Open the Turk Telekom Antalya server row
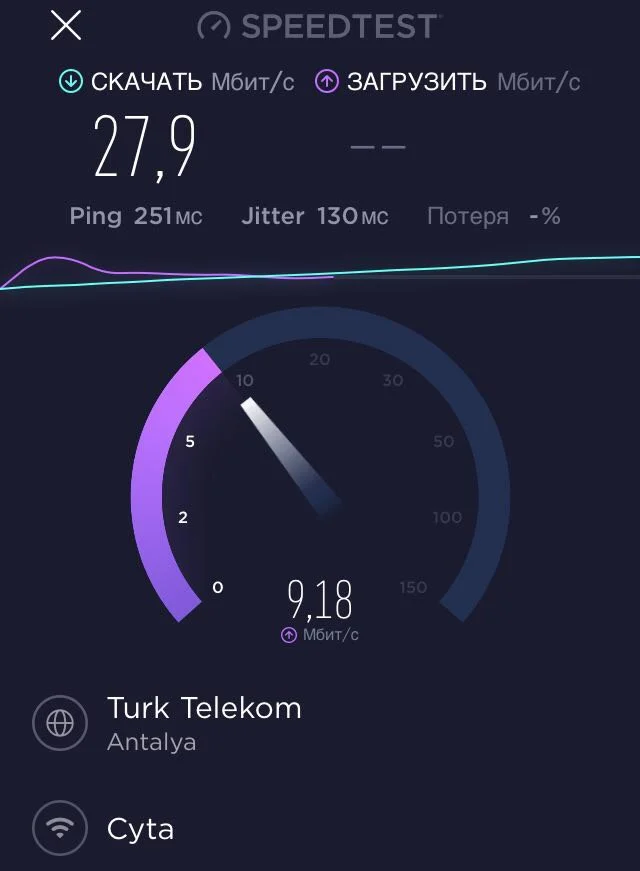This screenshot has height=871, width=640. coord(203,722)
